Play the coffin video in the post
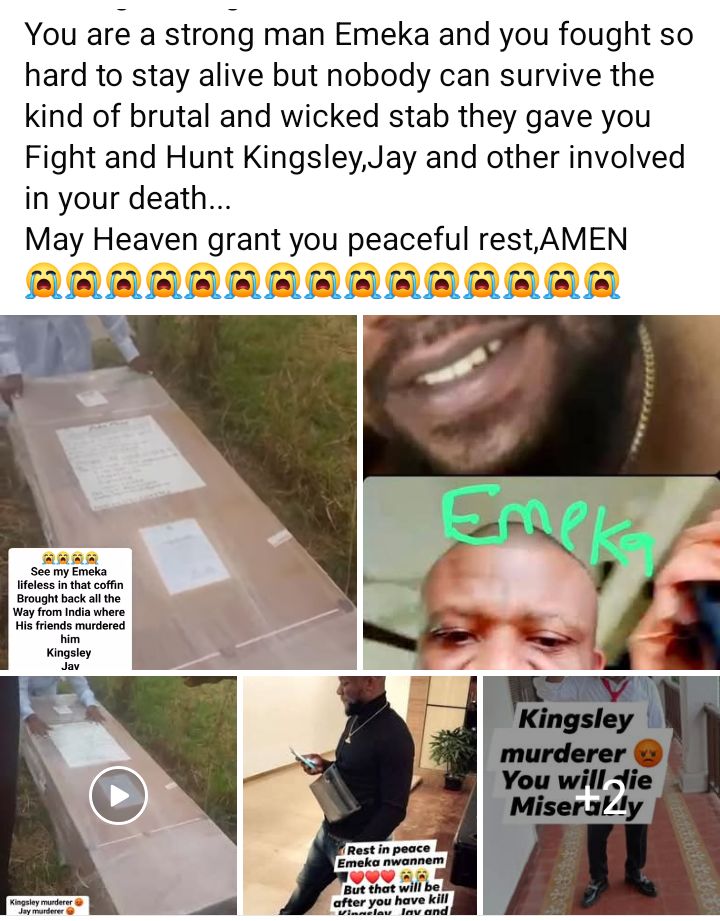This screenshot has width=720, height=921. click(x=118, y=795)
